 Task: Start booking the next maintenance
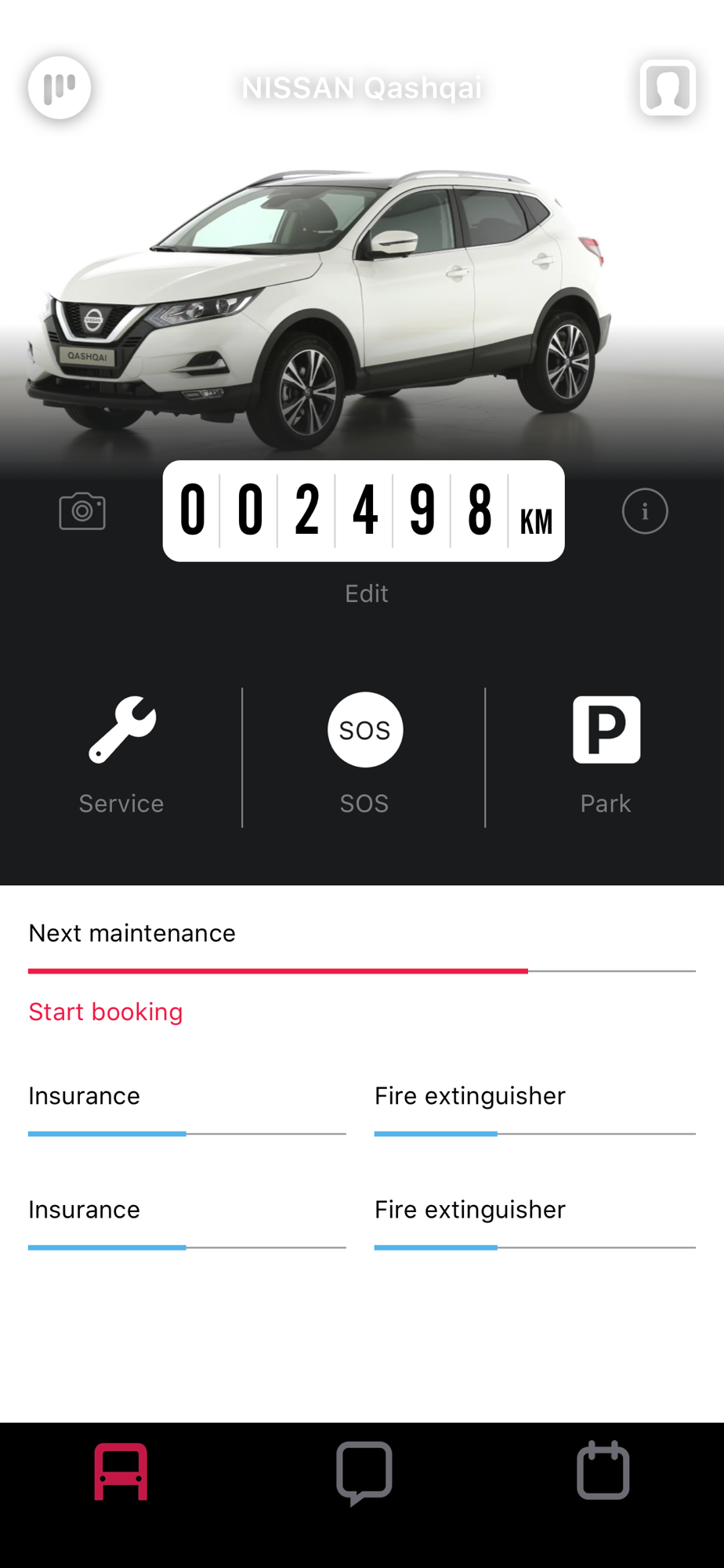pyautogui.click(x=106, y=1011)
